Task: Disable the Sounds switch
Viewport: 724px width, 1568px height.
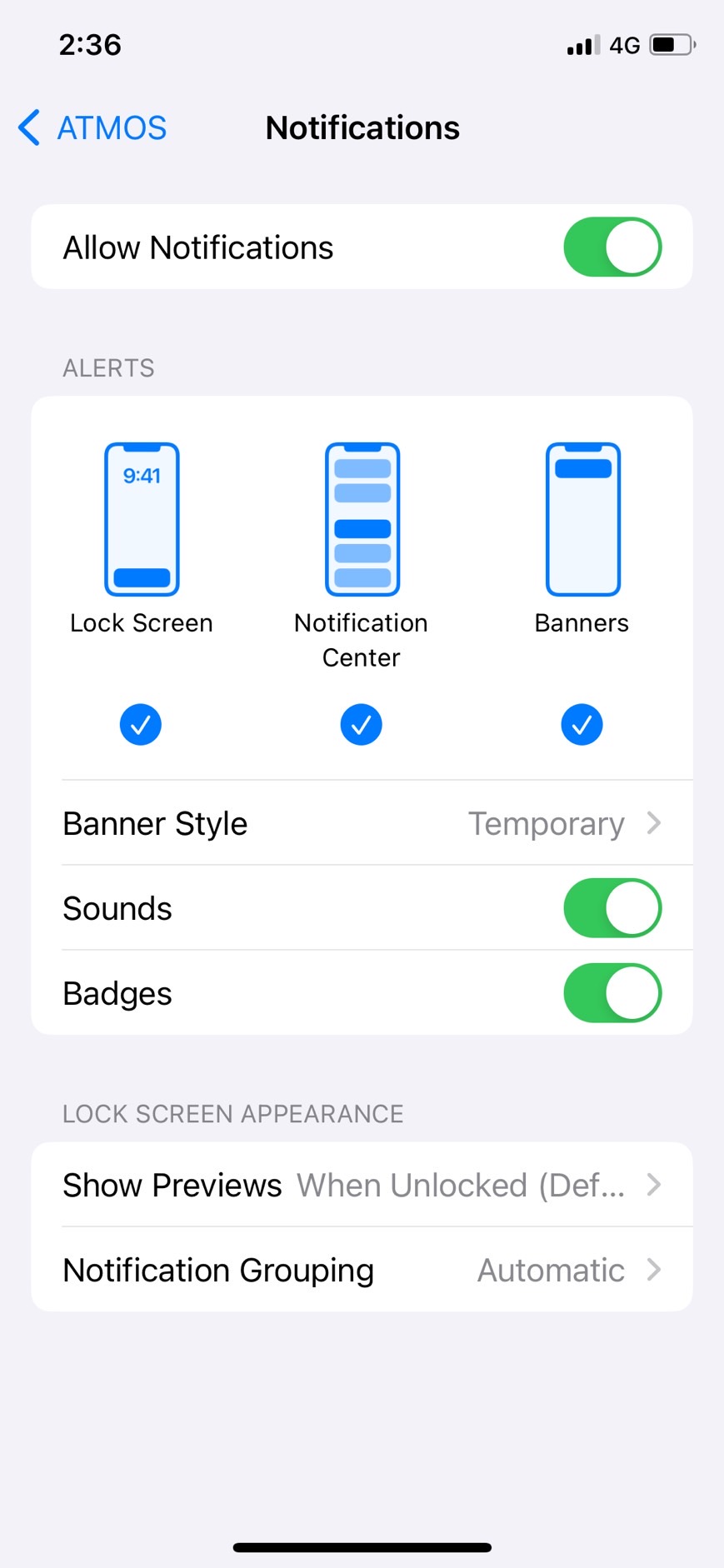Action: pyautogui.click(x=612, y=908)
